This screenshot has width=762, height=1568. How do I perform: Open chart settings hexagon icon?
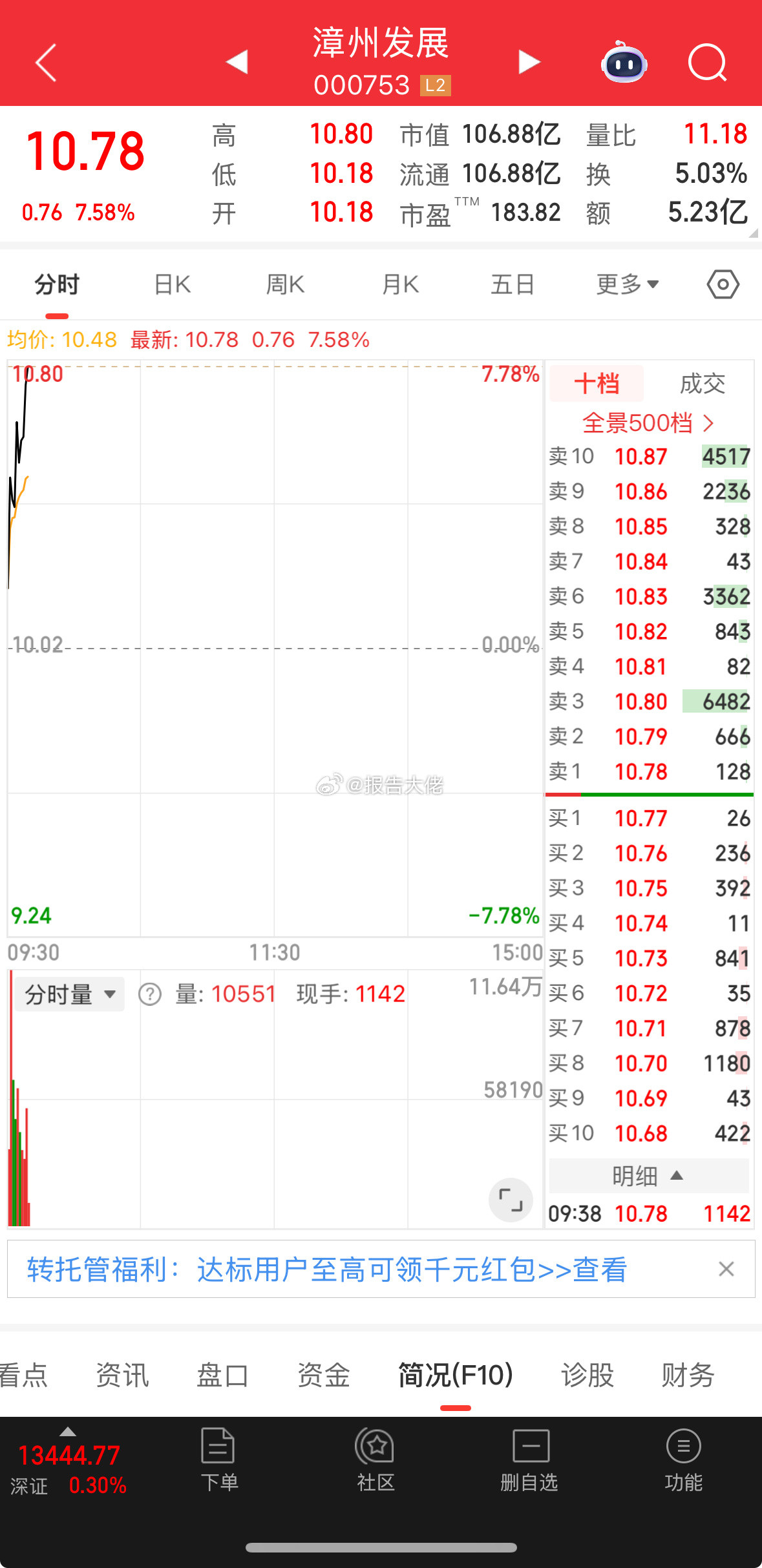pyautogui.click(x=723, y=284)
